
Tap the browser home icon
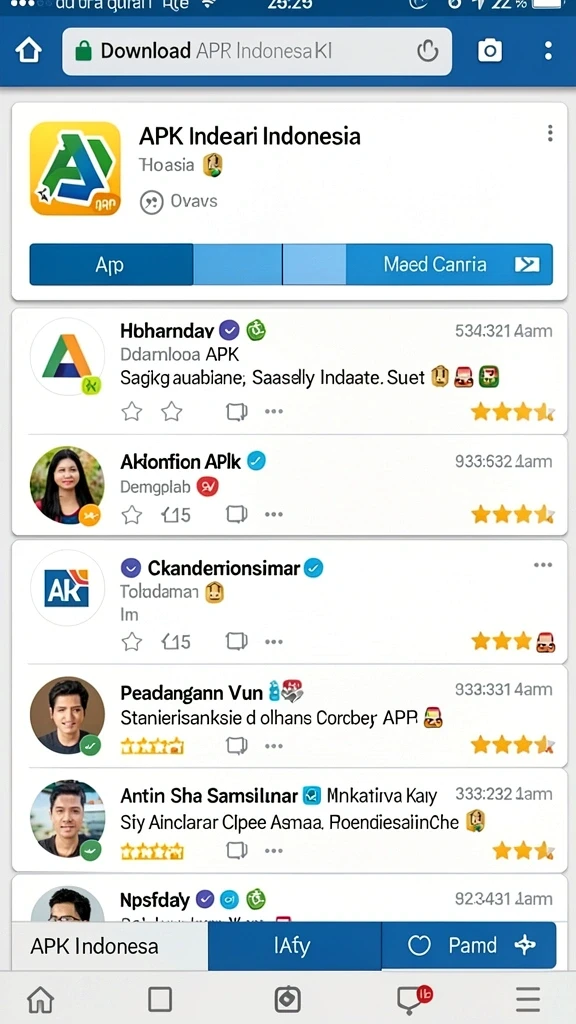click(29, 51)
